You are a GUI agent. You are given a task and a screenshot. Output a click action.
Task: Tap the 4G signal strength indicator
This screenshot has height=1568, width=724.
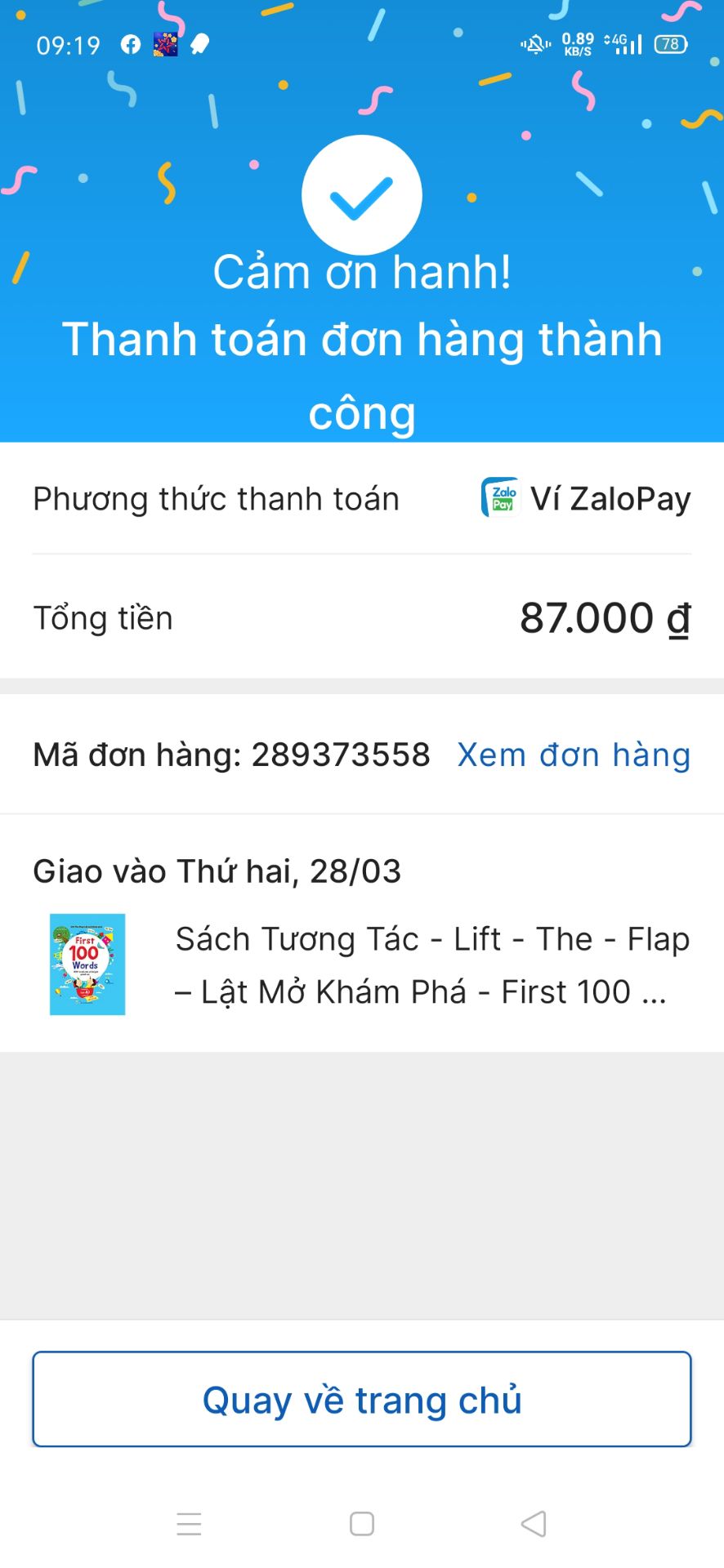[625, 42]
